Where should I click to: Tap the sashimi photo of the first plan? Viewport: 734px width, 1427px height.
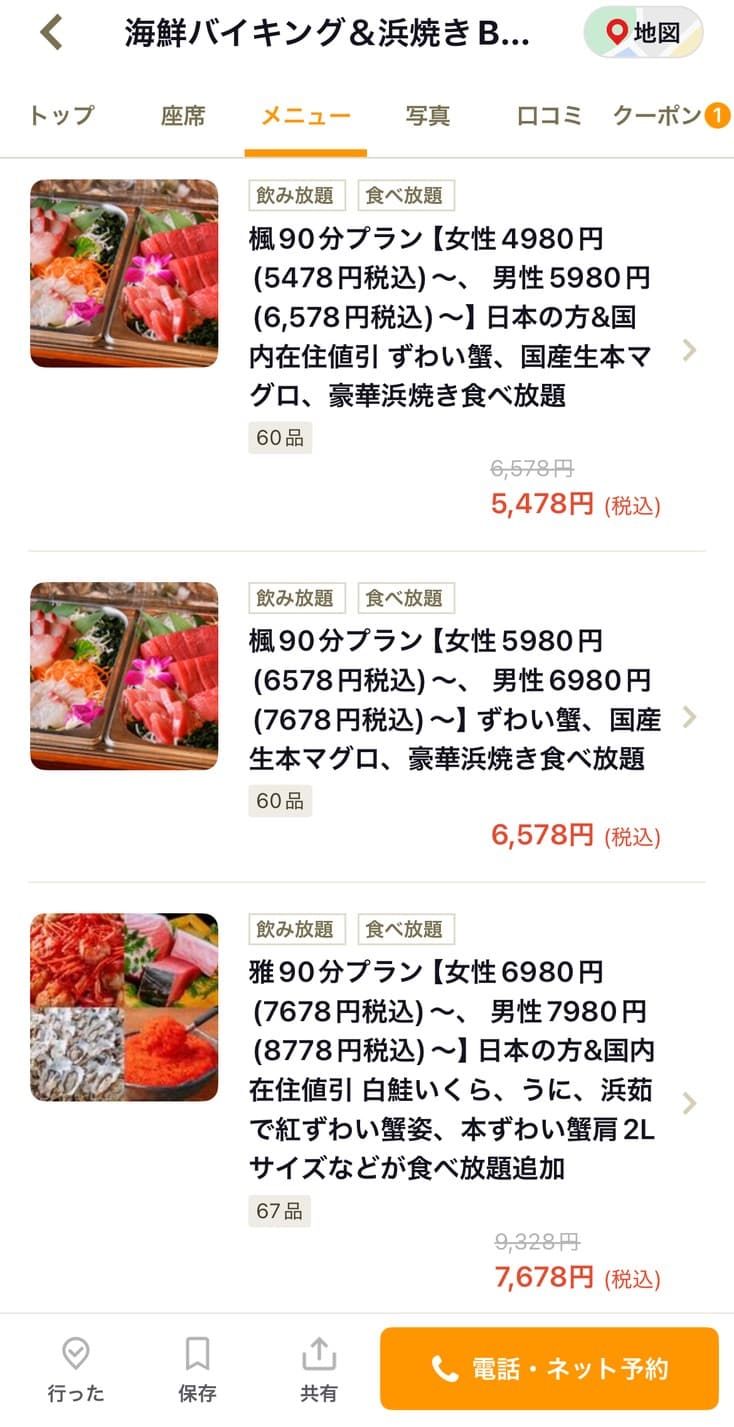[x=123, y=272]
